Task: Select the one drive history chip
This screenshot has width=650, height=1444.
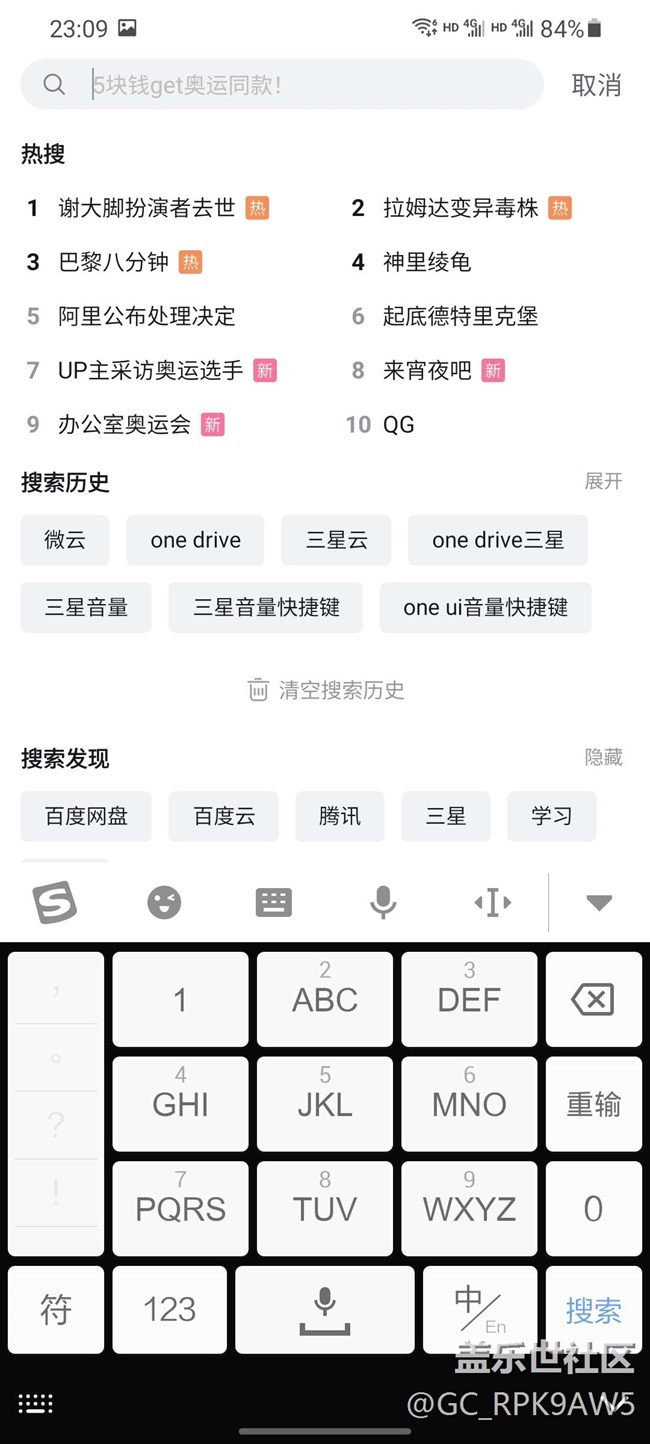Action: point(195,540)
